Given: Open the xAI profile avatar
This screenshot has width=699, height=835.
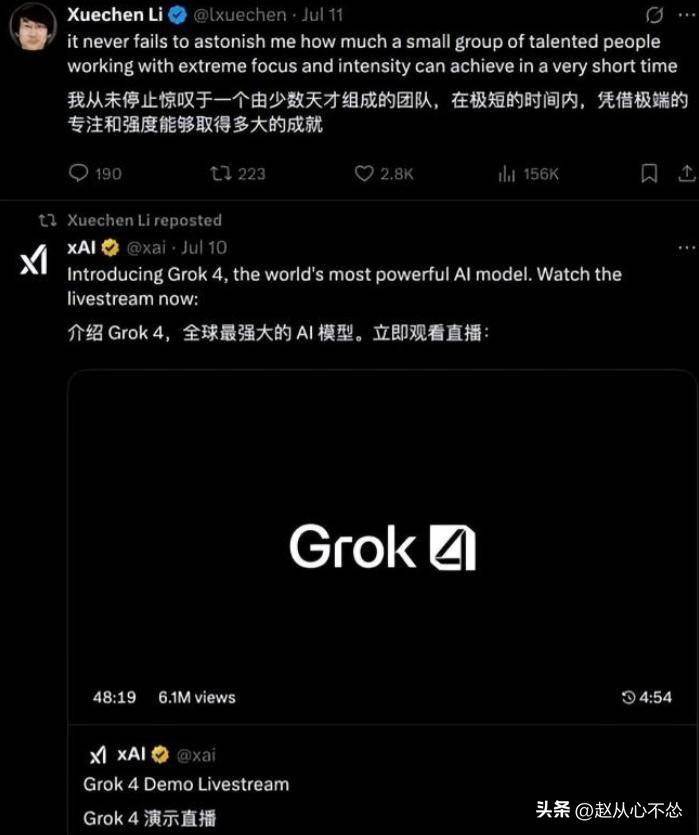Looking at the screenshot, I should [33, 259].
